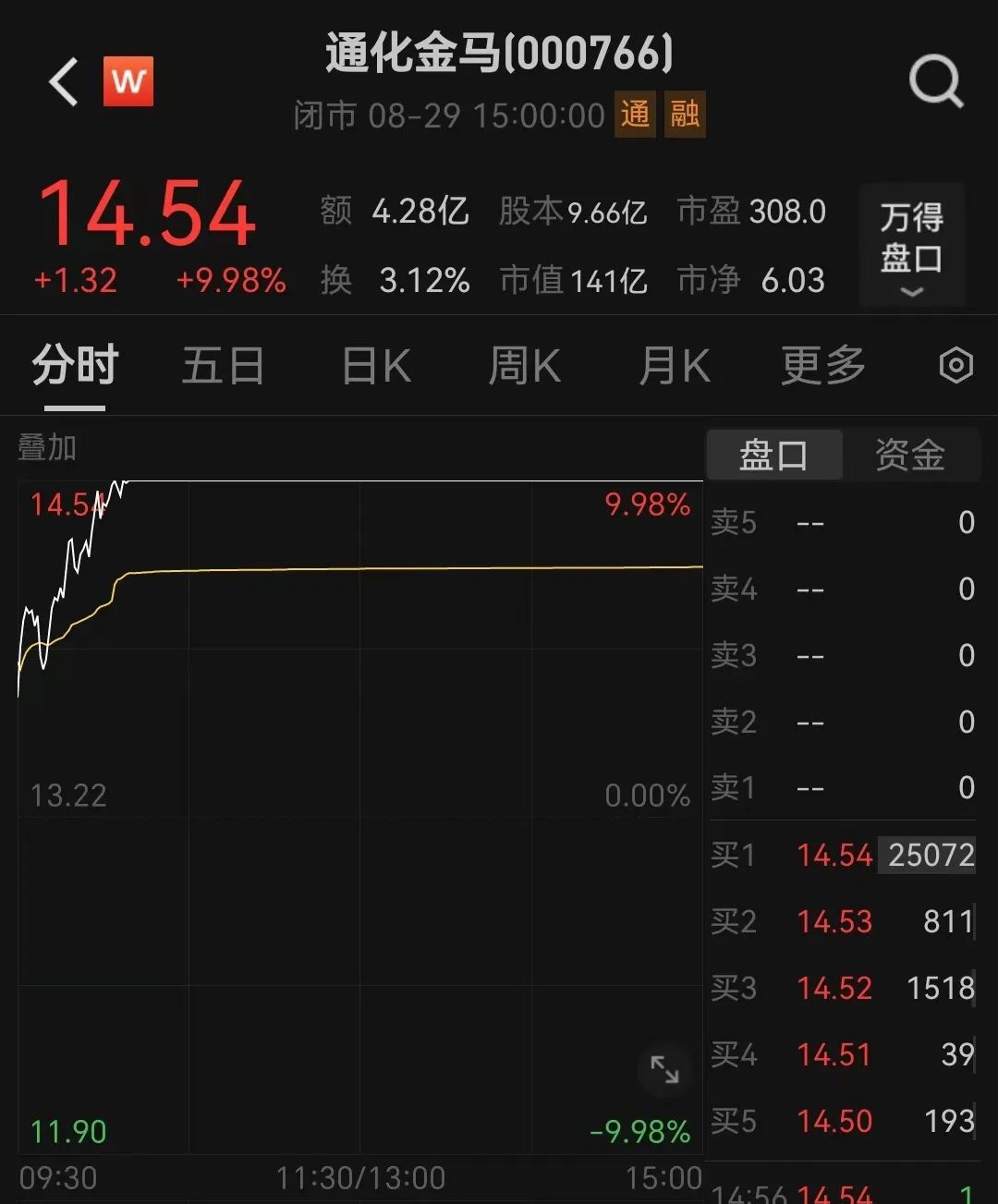Switch to the 日K chart tab

click(x=376, y=366)
